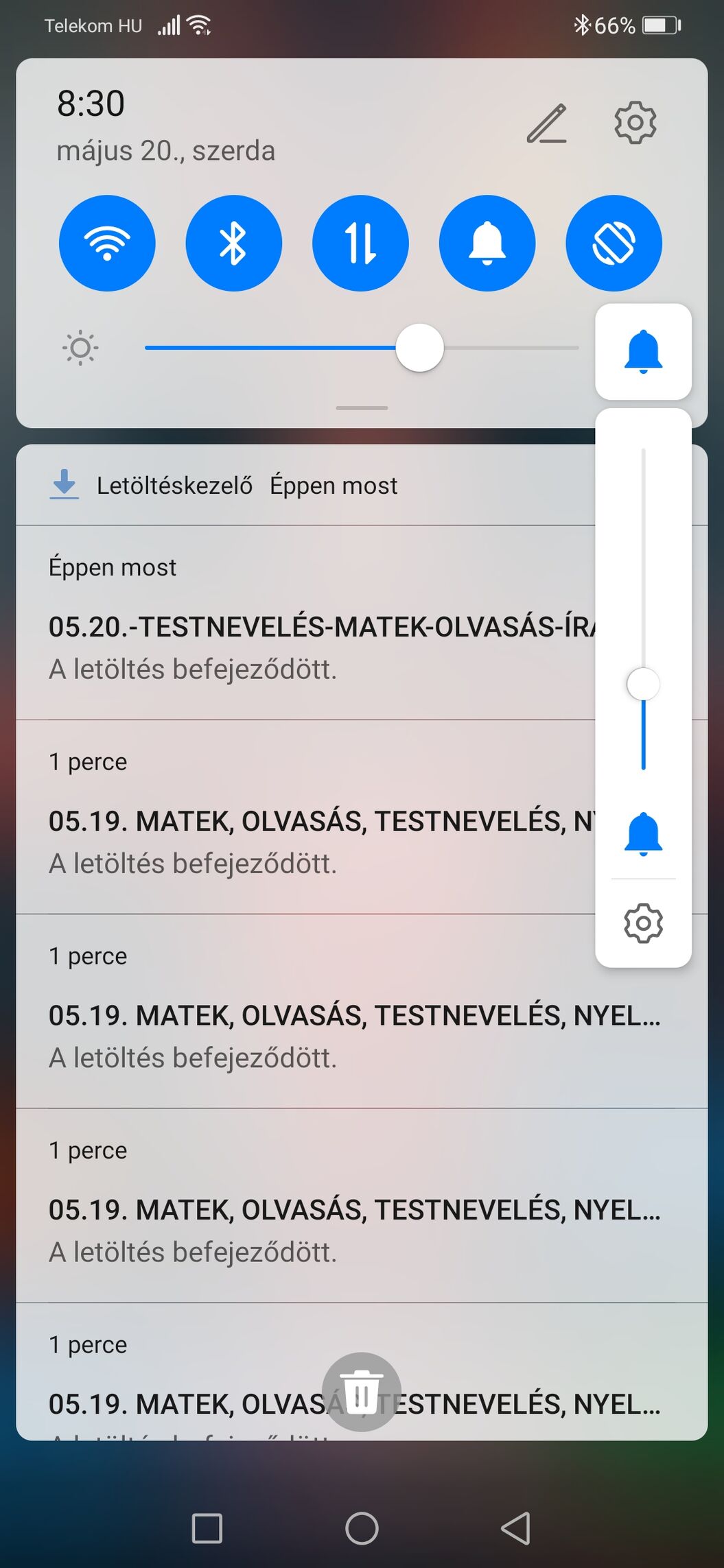
Task: Set brightness on the brightness slider
Action: (362, 348)
